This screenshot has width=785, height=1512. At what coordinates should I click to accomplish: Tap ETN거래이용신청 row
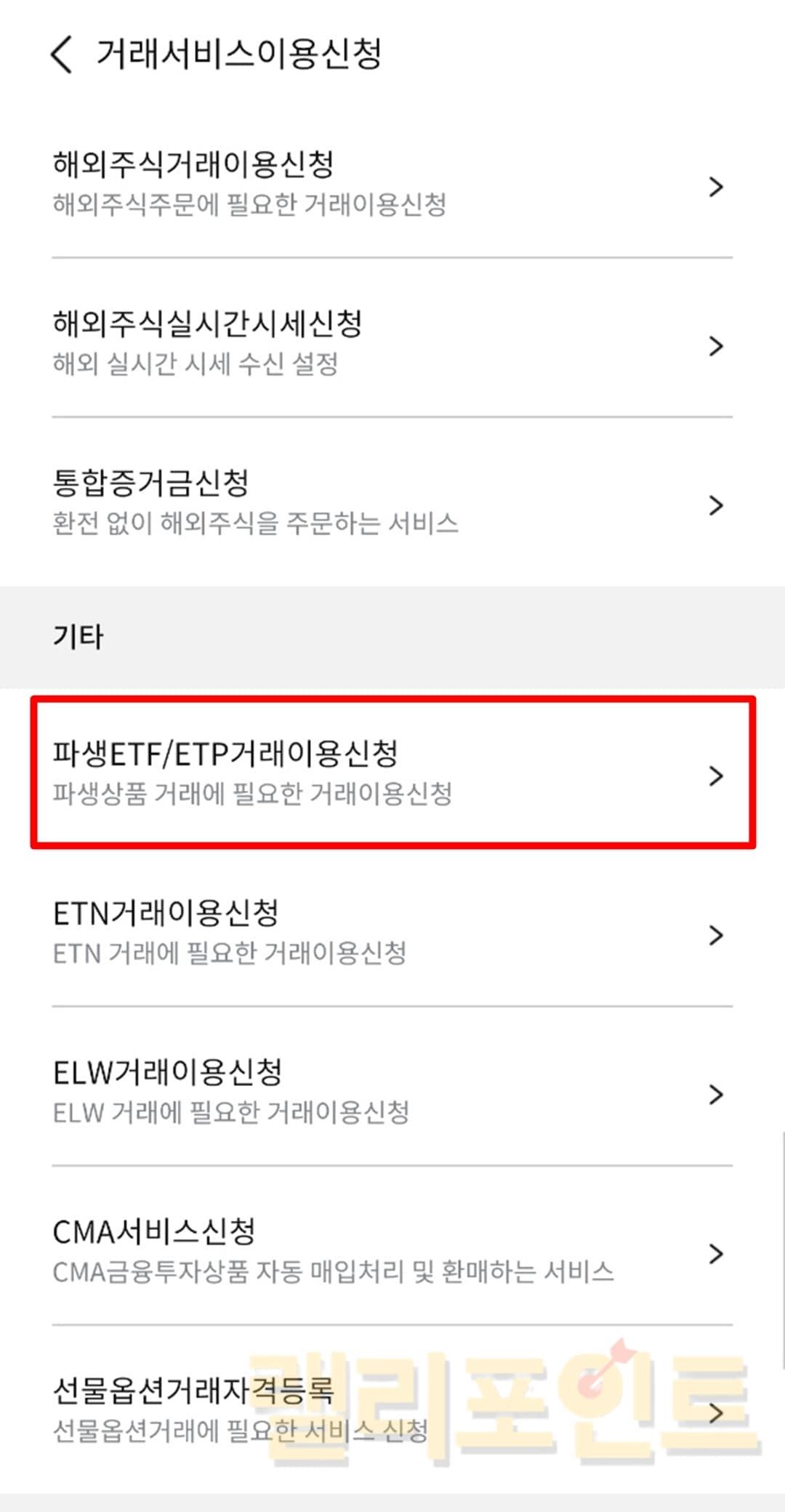[x=392, y=933]
